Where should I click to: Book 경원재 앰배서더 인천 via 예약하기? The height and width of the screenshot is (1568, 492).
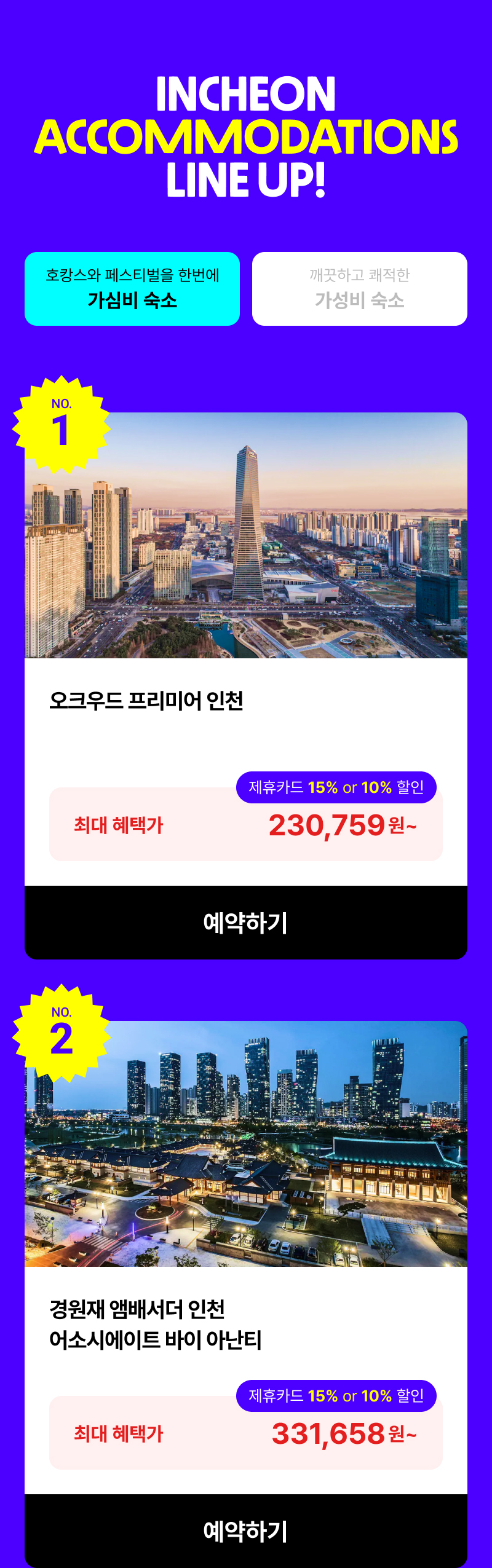point(246,1531)
